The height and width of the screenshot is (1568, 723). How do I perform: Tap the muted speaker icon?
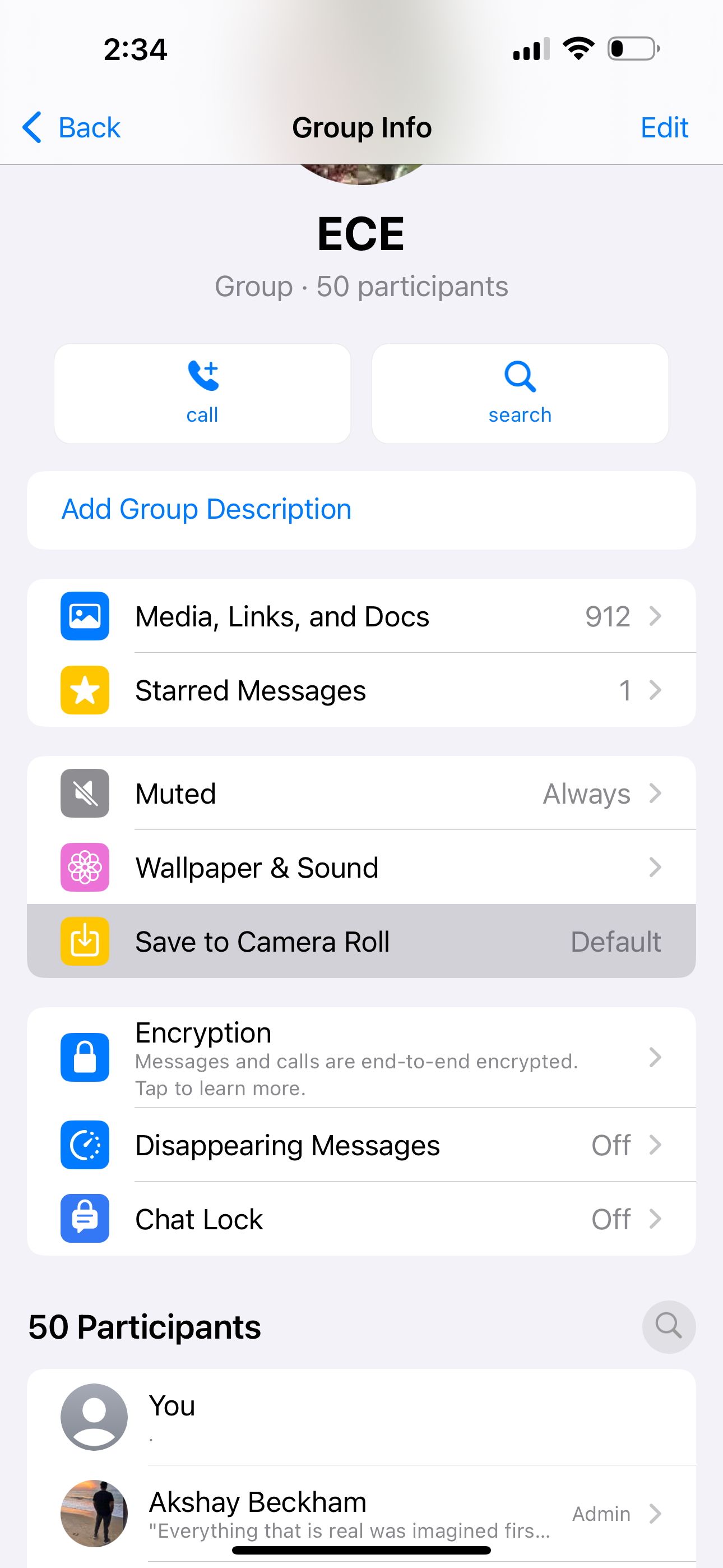[84, 792]
